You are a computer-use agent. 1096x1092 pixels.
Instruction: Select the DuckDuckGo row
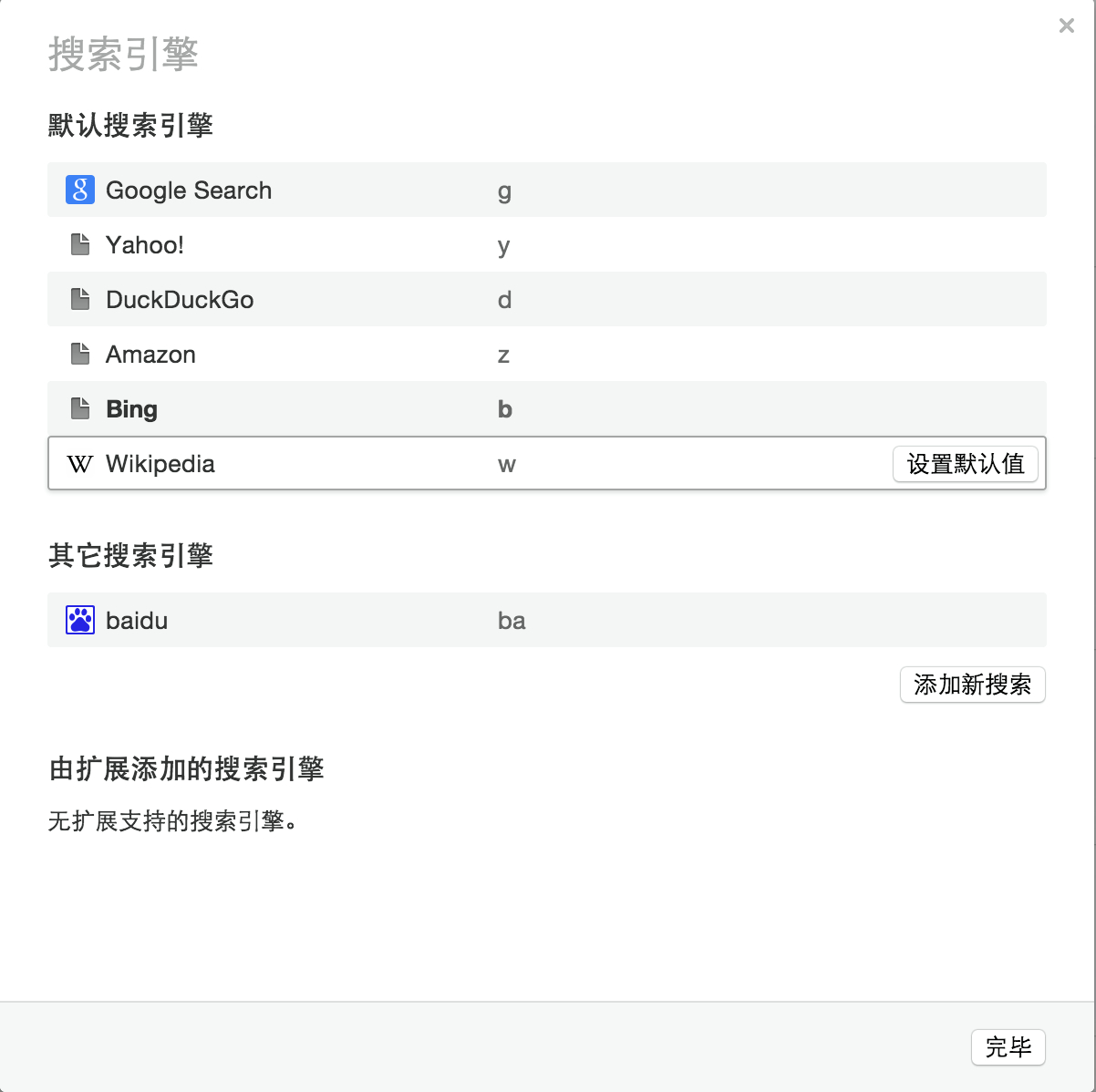547,299
